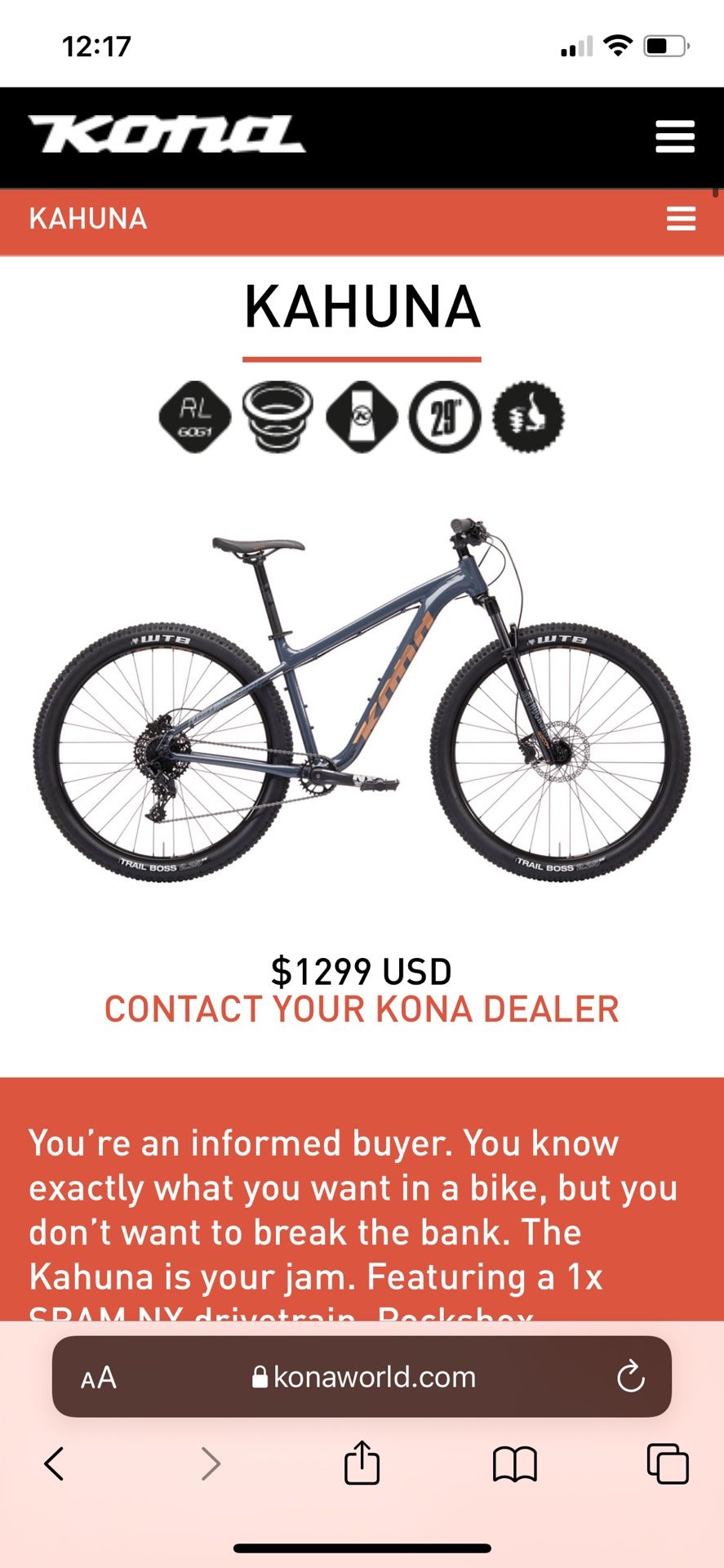Tap the 29 inch wheel icon
The width and height of the screenshot is (724, 1568).
click(x=445, y=416)
